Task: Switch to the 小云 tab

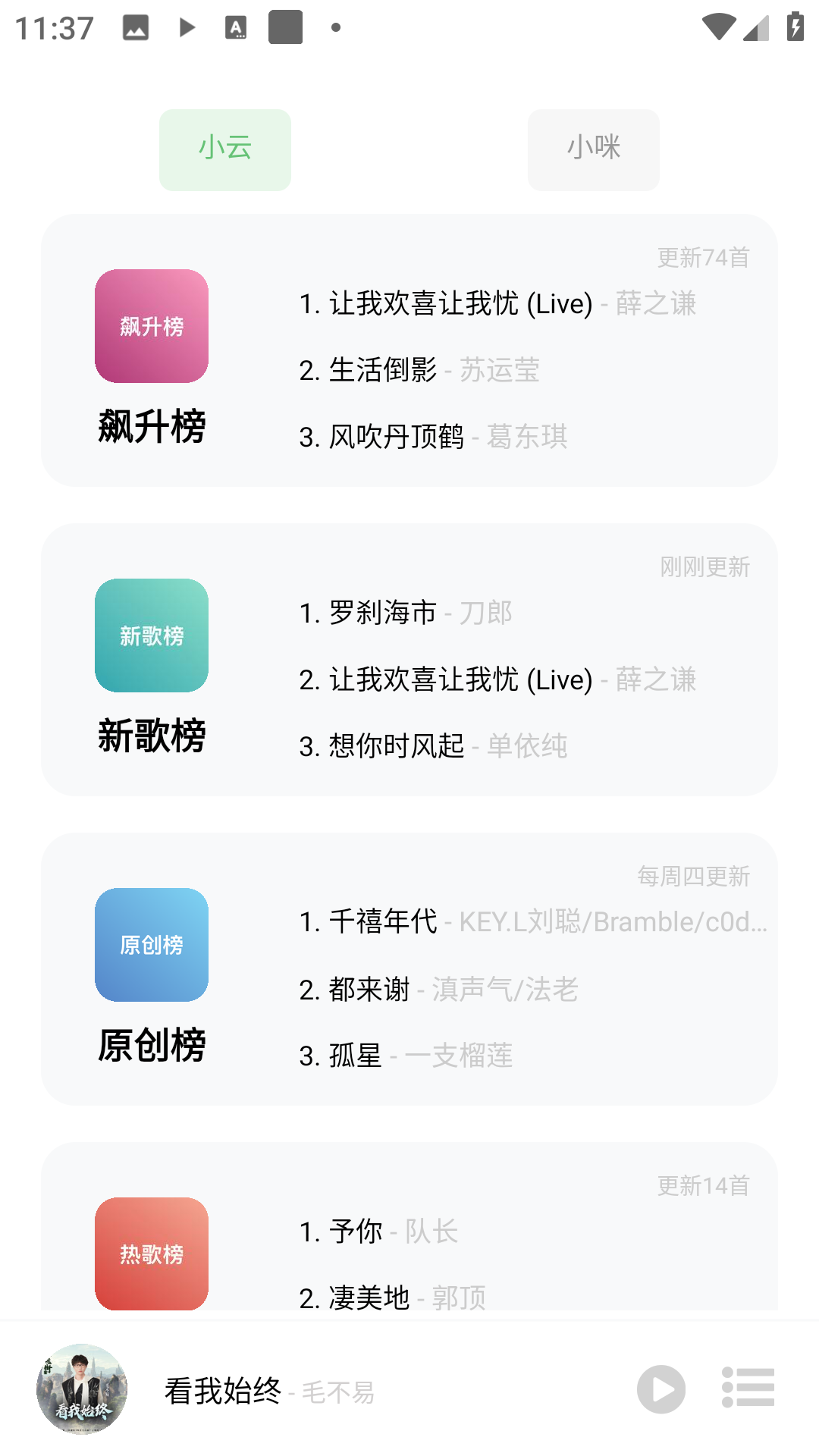Action: [224, 149]
